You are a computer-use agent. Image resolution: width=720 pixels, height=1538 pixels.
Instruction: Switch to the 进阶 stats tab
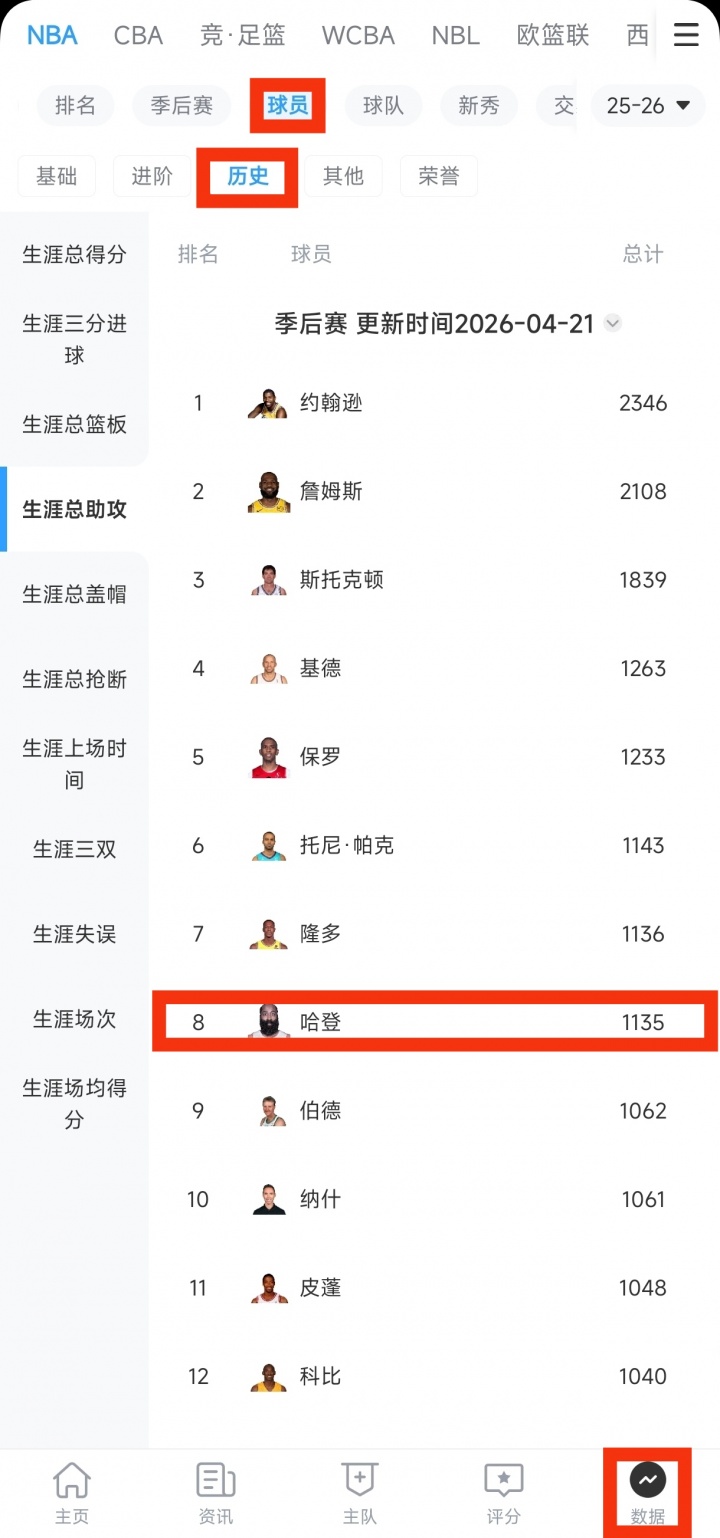(152, 176)
